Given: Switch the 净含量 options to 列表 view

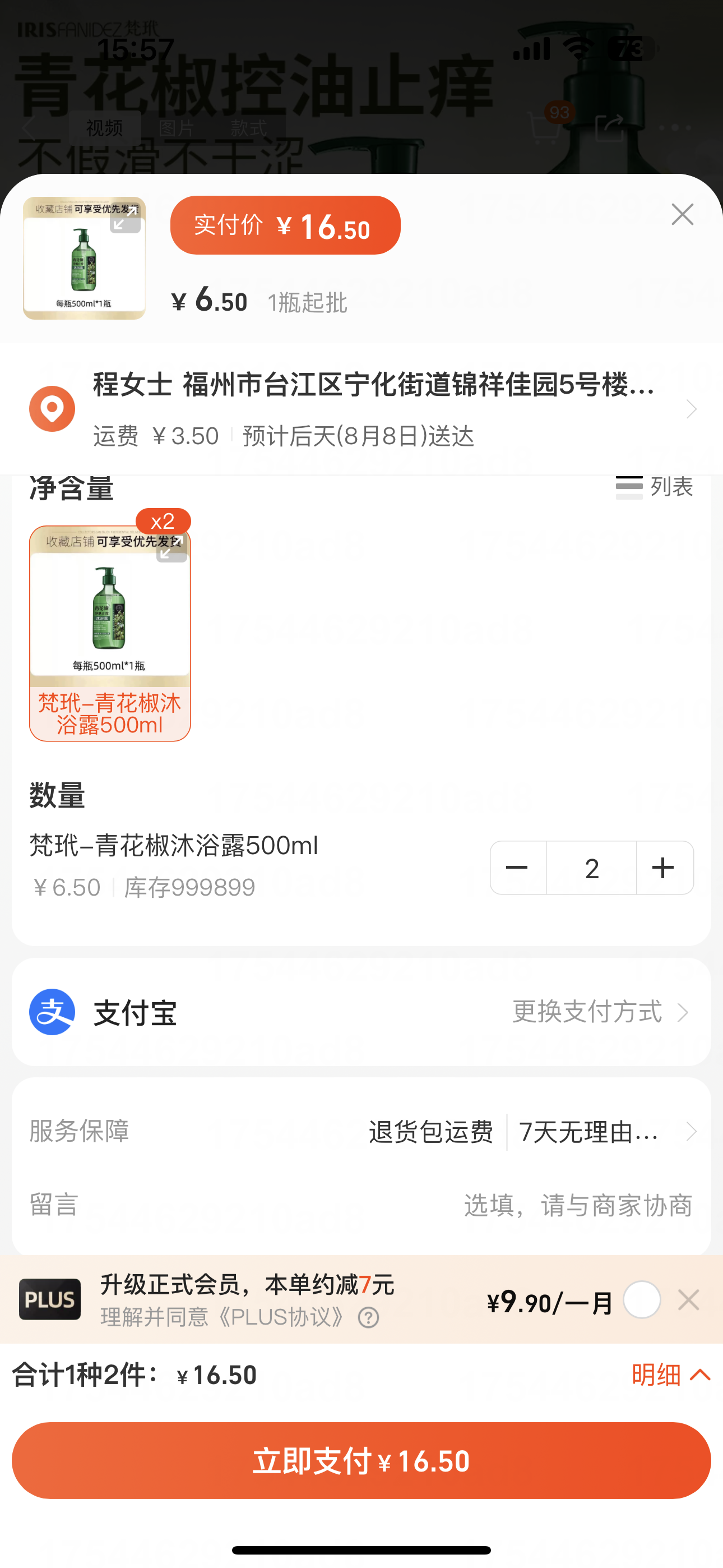Looking at the screenshot, I should click(654, 486).
